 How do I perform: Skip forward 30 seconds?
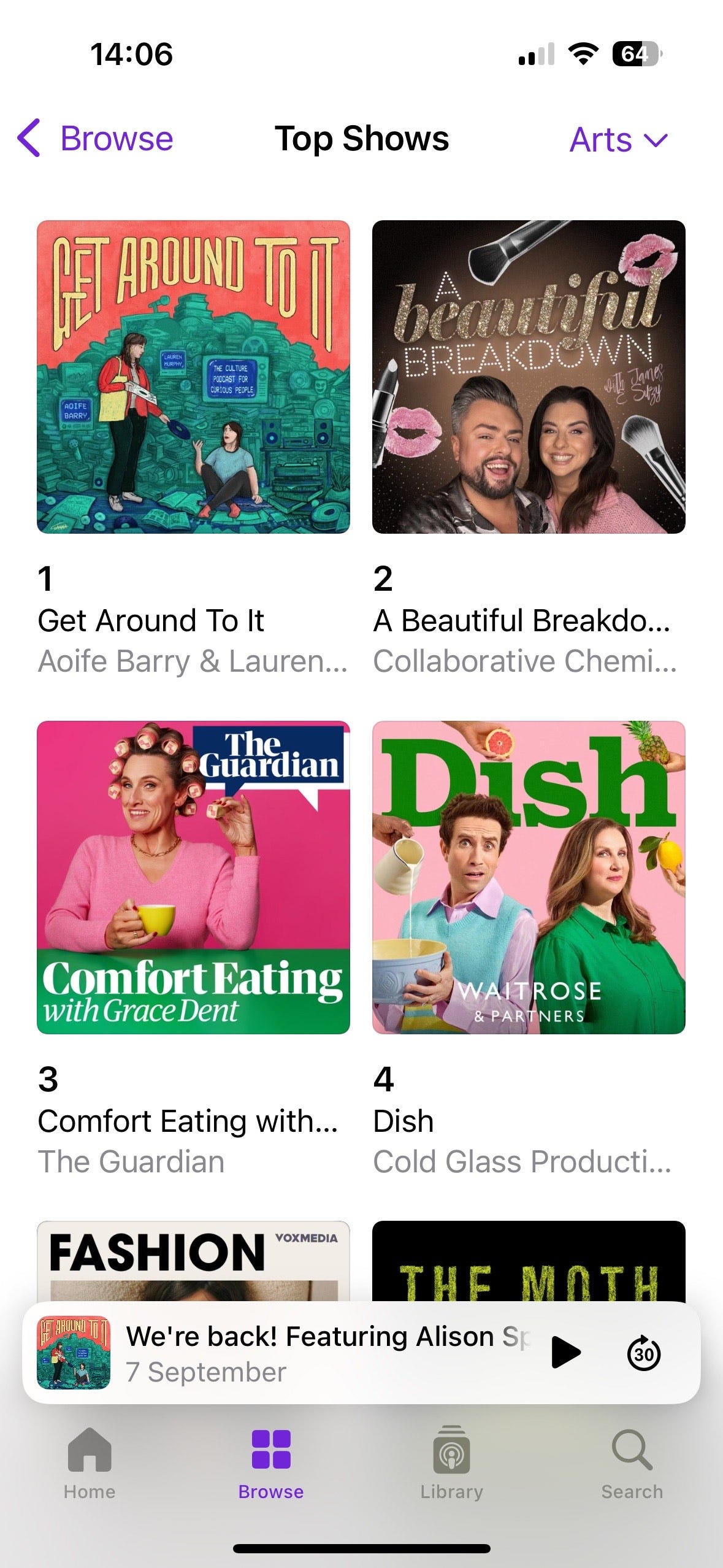(643, 1353)
